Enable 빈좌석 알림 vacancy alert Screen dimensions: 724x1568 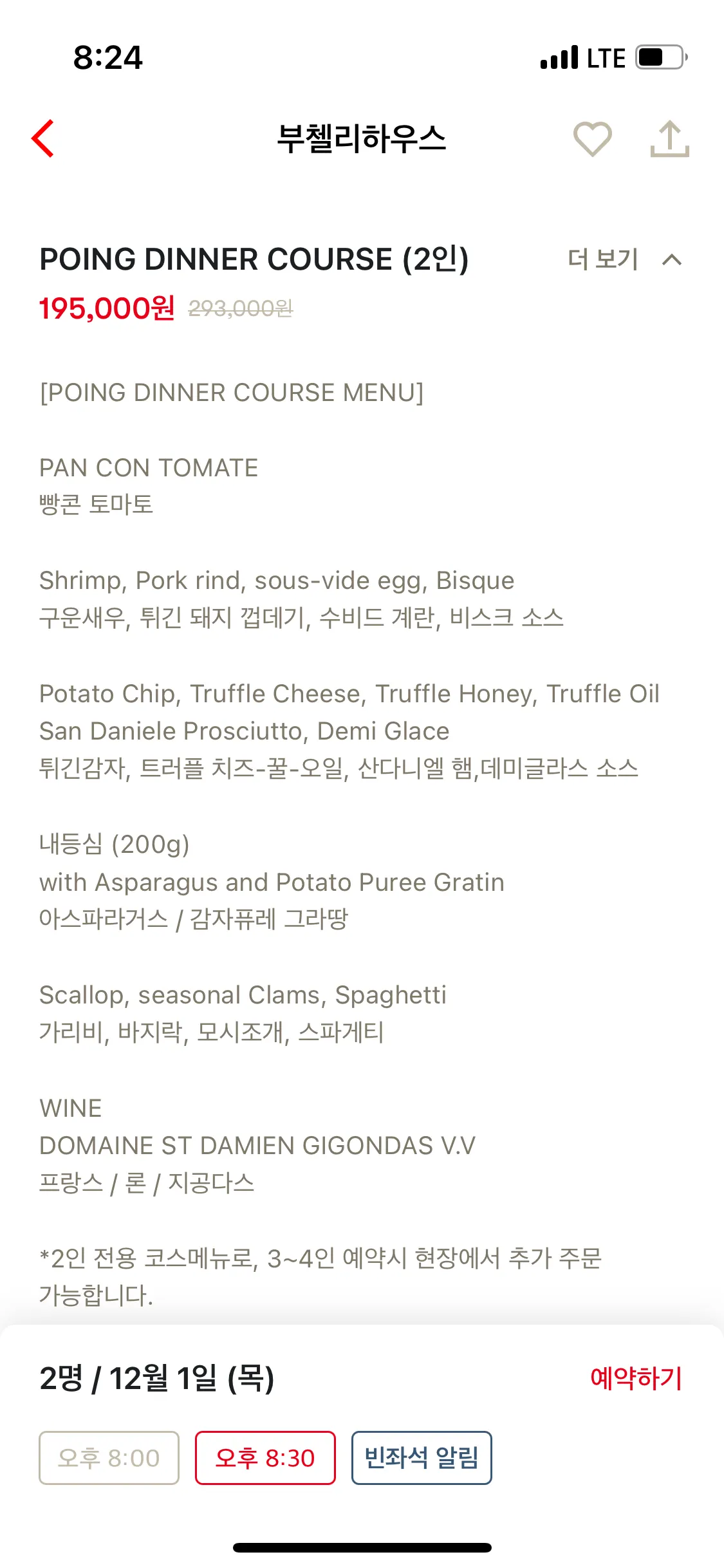coord(422,1458)
